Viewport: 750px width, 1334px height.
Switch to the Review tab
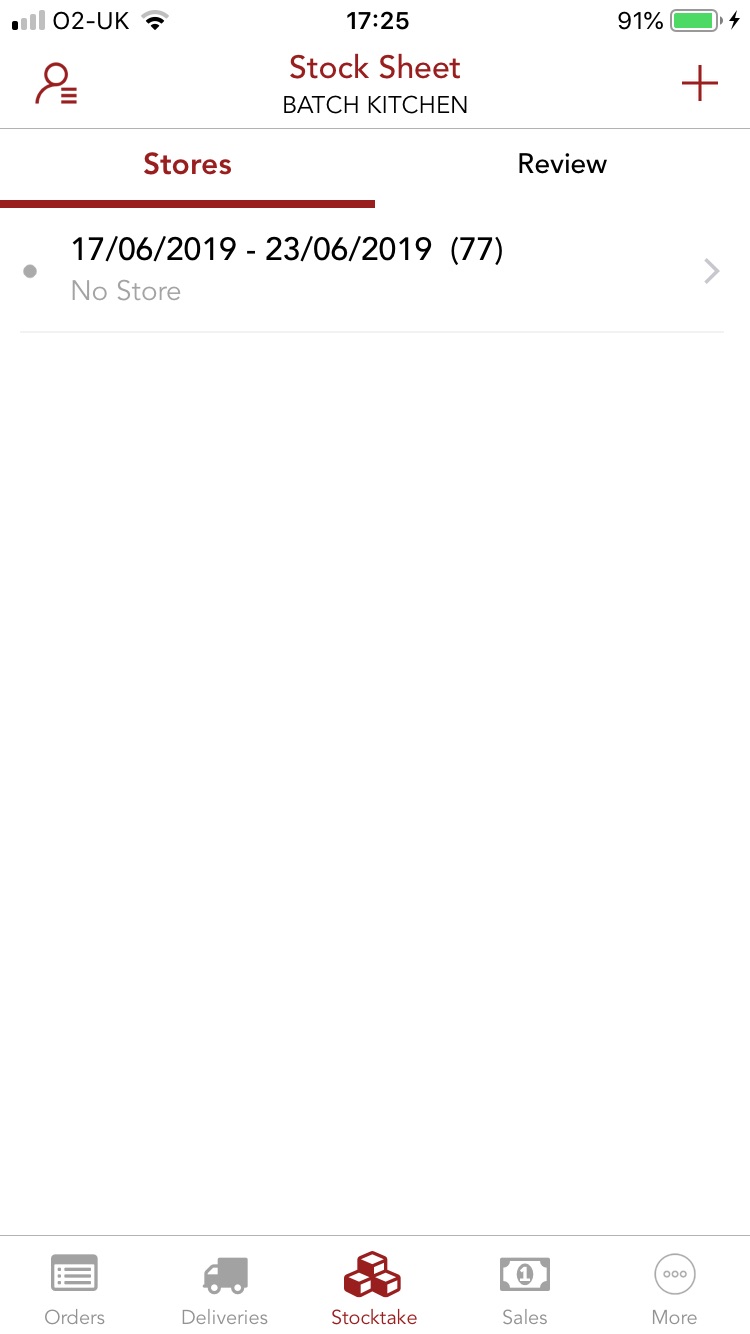(562, 163)
